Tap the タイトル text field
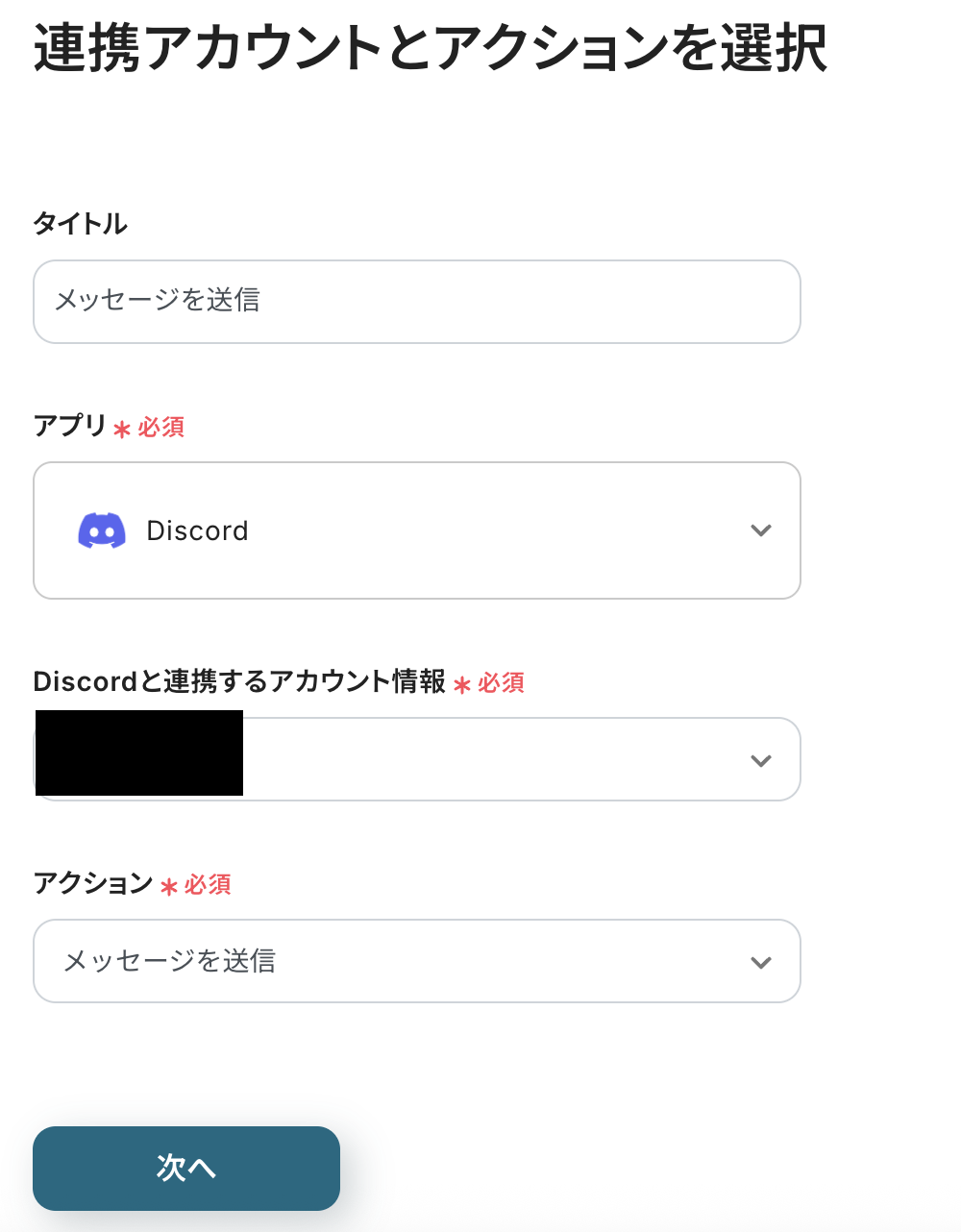 (x=416, y=302)
